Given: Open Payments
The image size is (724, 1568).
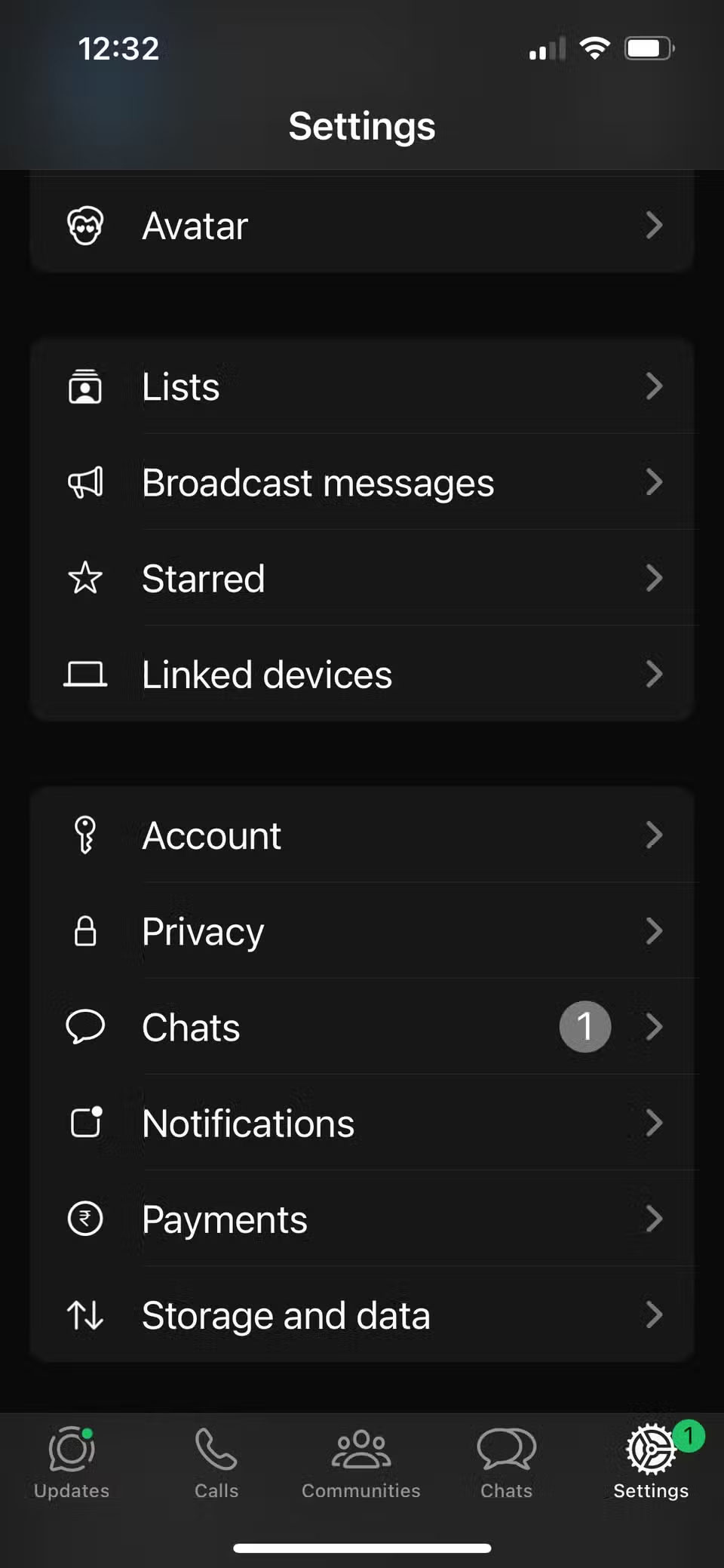Looking at the screenshot, I should click(x=360, y=1219).
